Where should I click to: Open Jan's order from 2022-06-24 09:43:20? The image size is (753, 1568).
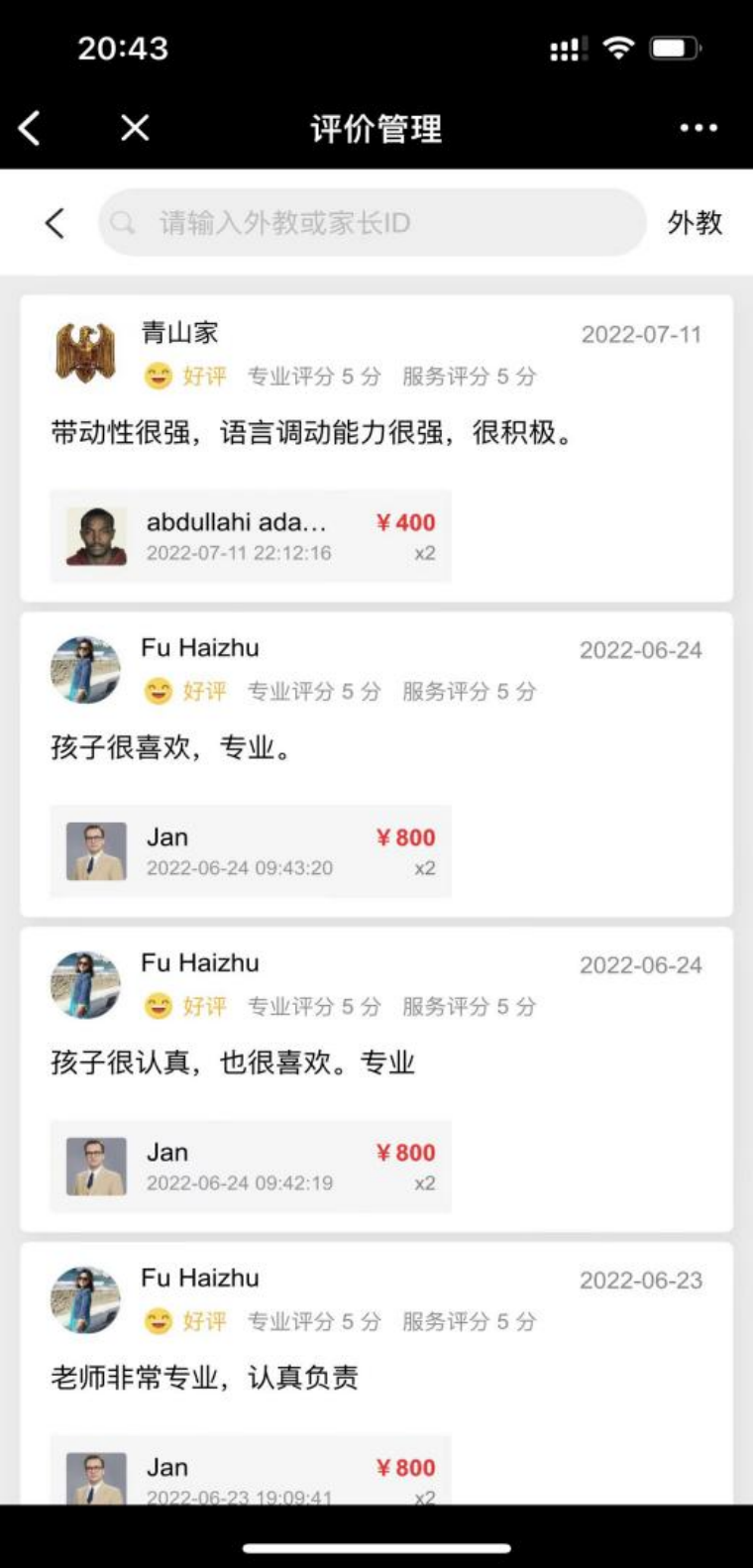251,851
